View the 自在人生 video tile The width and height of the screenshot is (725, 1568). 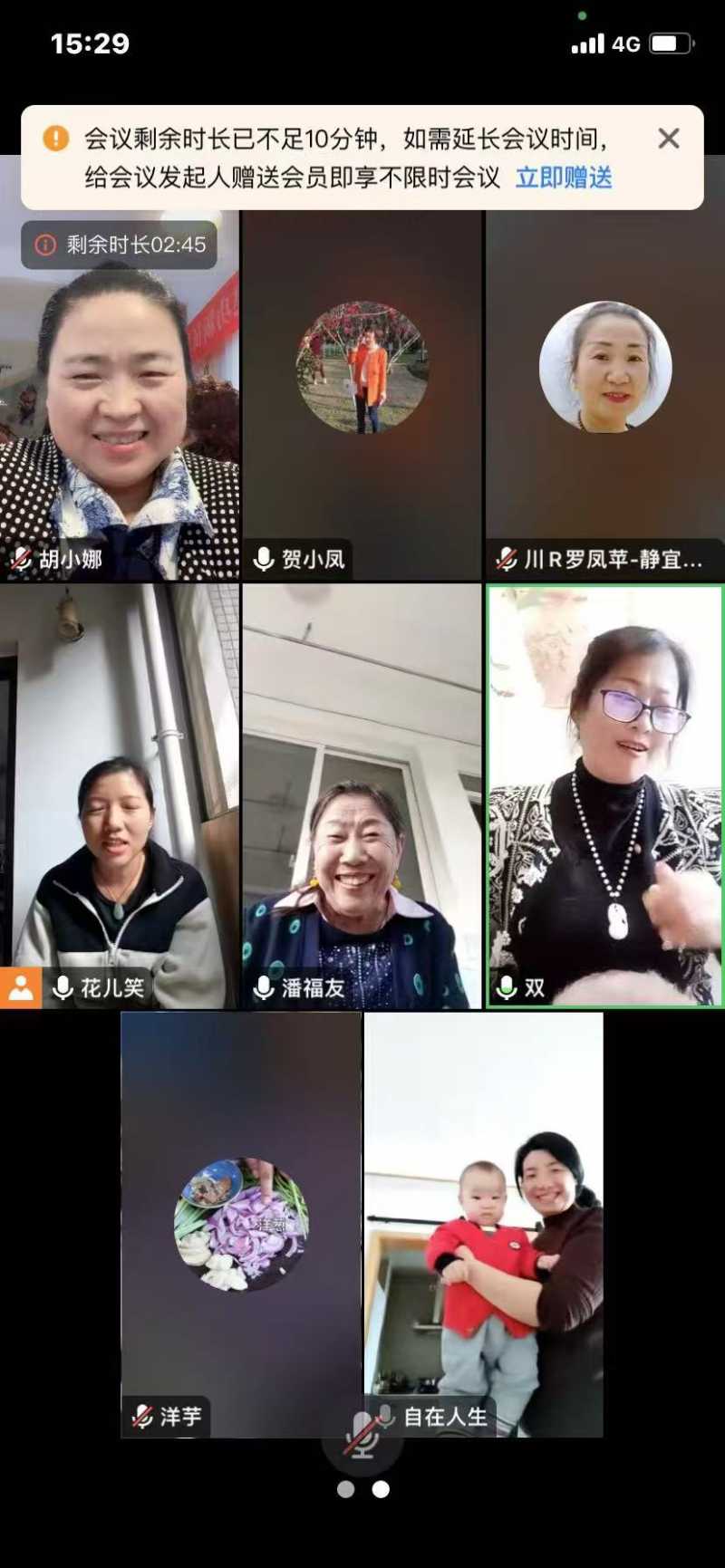pyautogui.click(x=483, y=1225)
